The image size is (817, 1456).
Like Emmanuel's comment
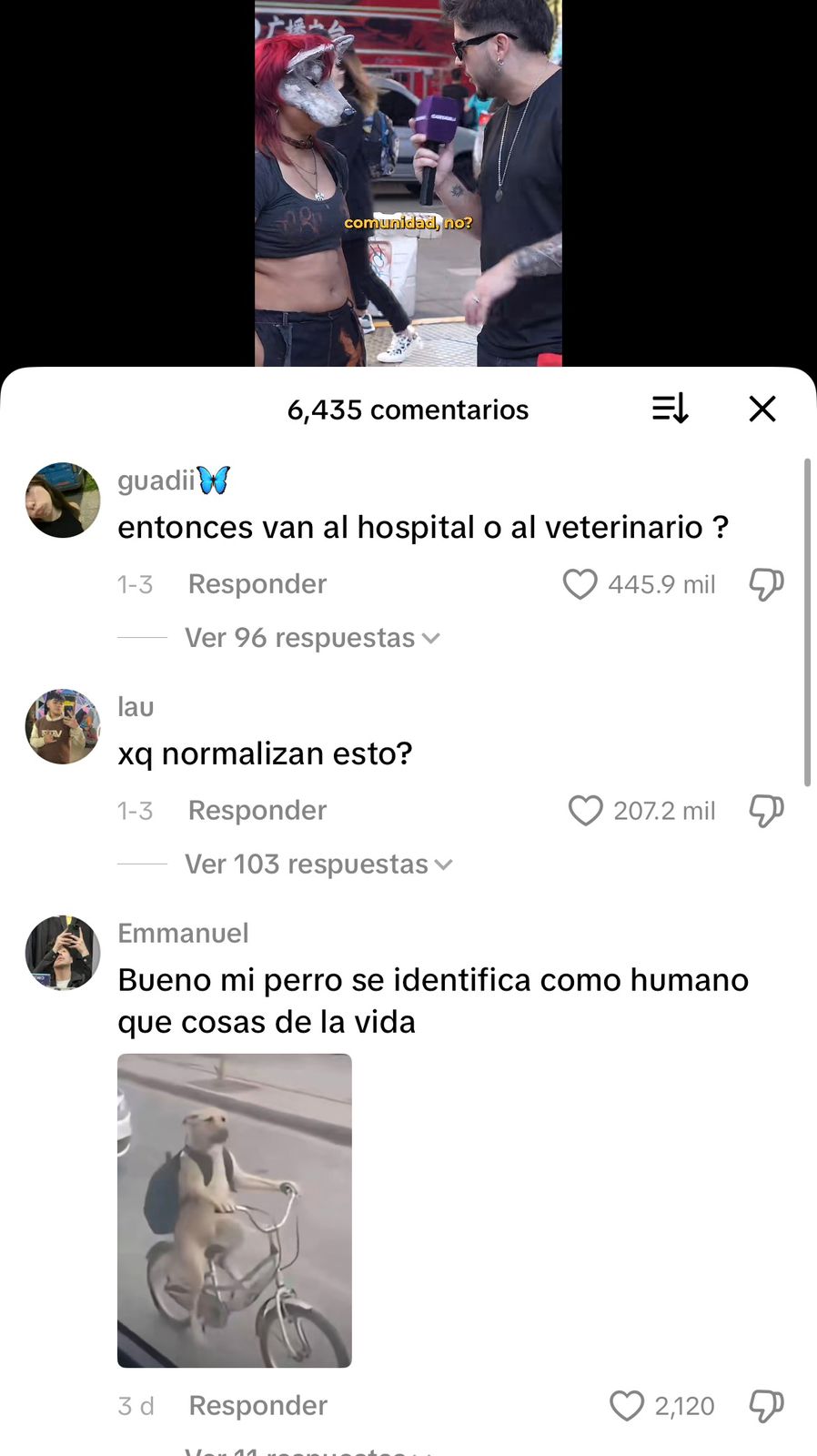click(627, 1406)
